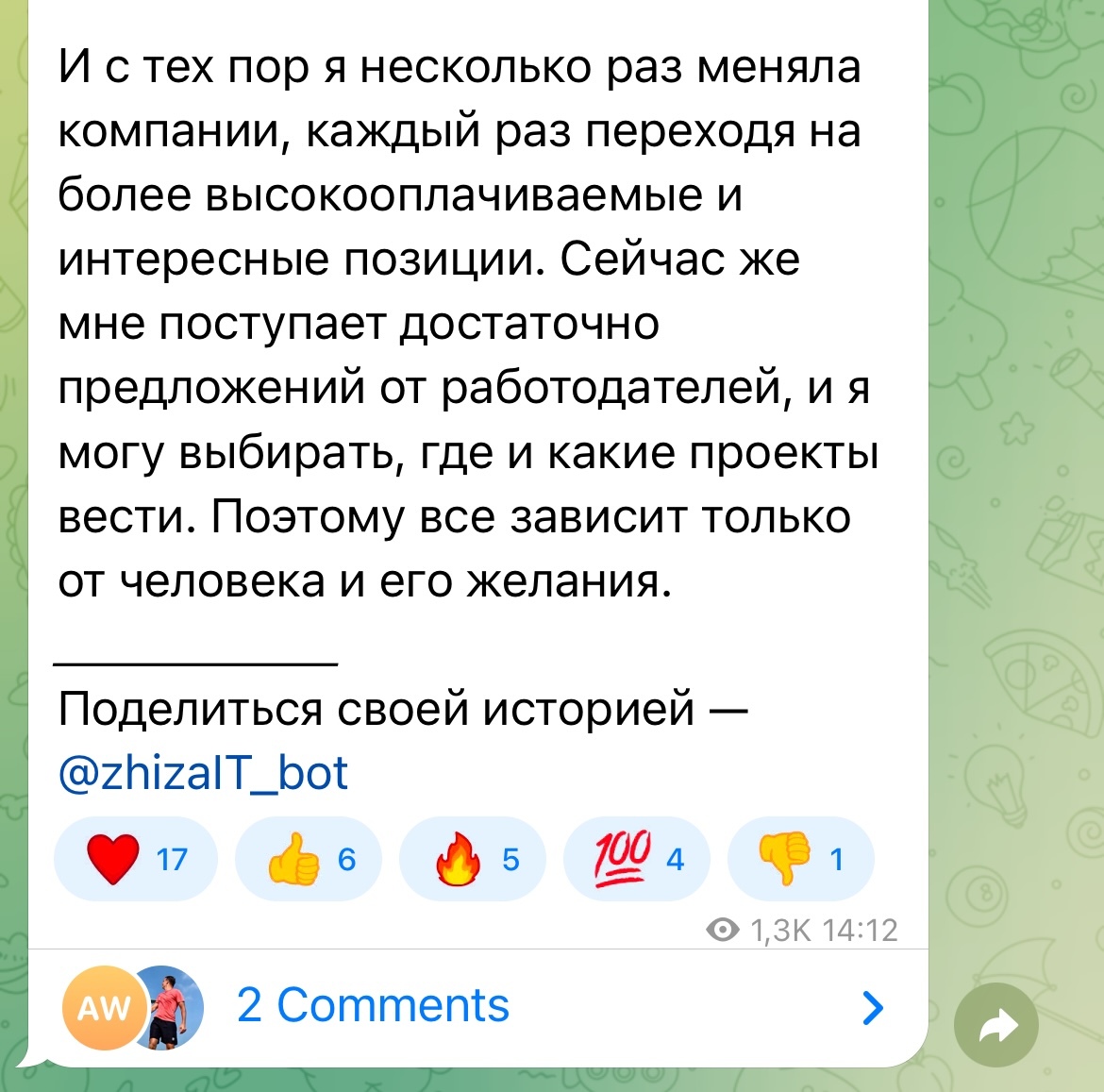Image resolution: width=1104 pixels, height=1092 pixels.
Task: Open the 2 Comments thread
Action: pos(373,1006)
